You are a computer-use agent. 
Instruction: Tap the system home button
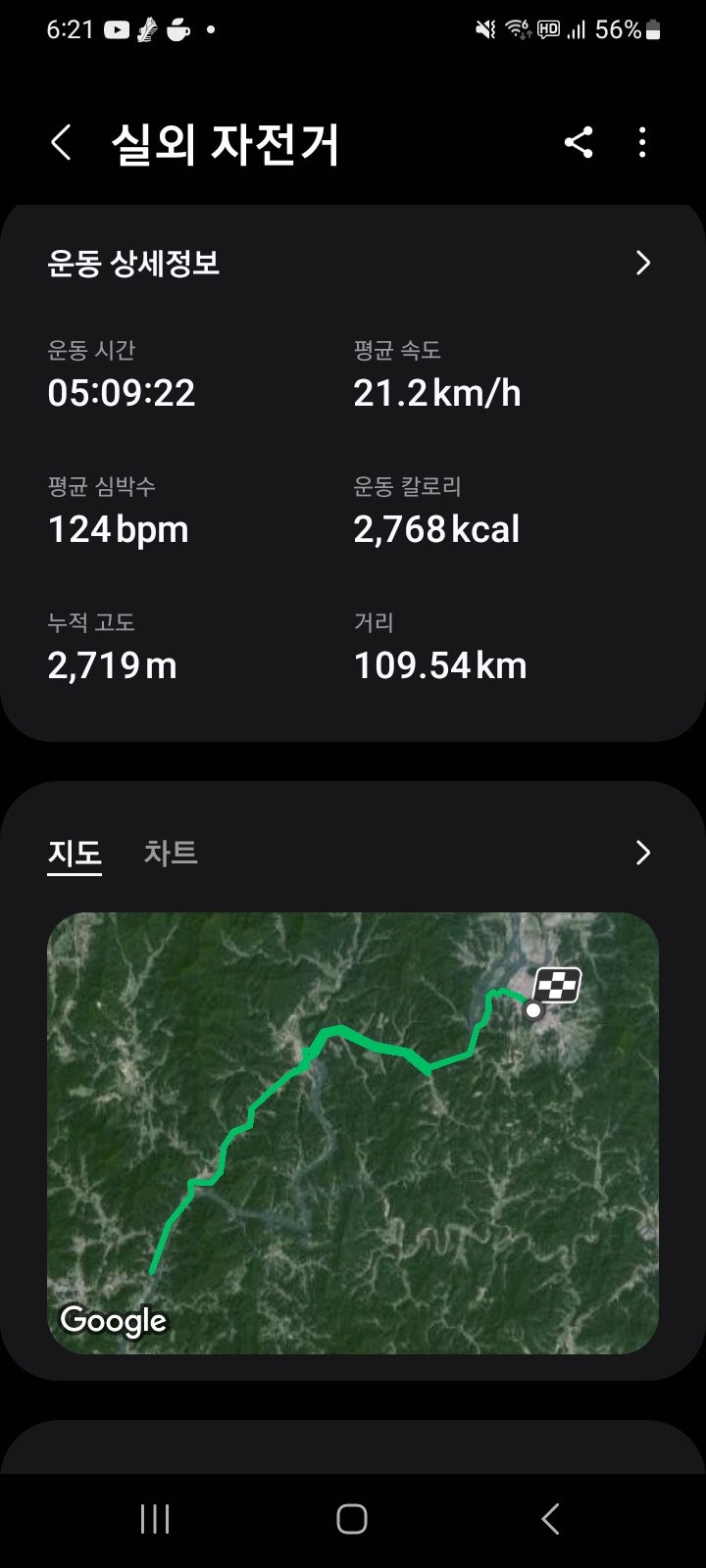tap(352, 1519)
